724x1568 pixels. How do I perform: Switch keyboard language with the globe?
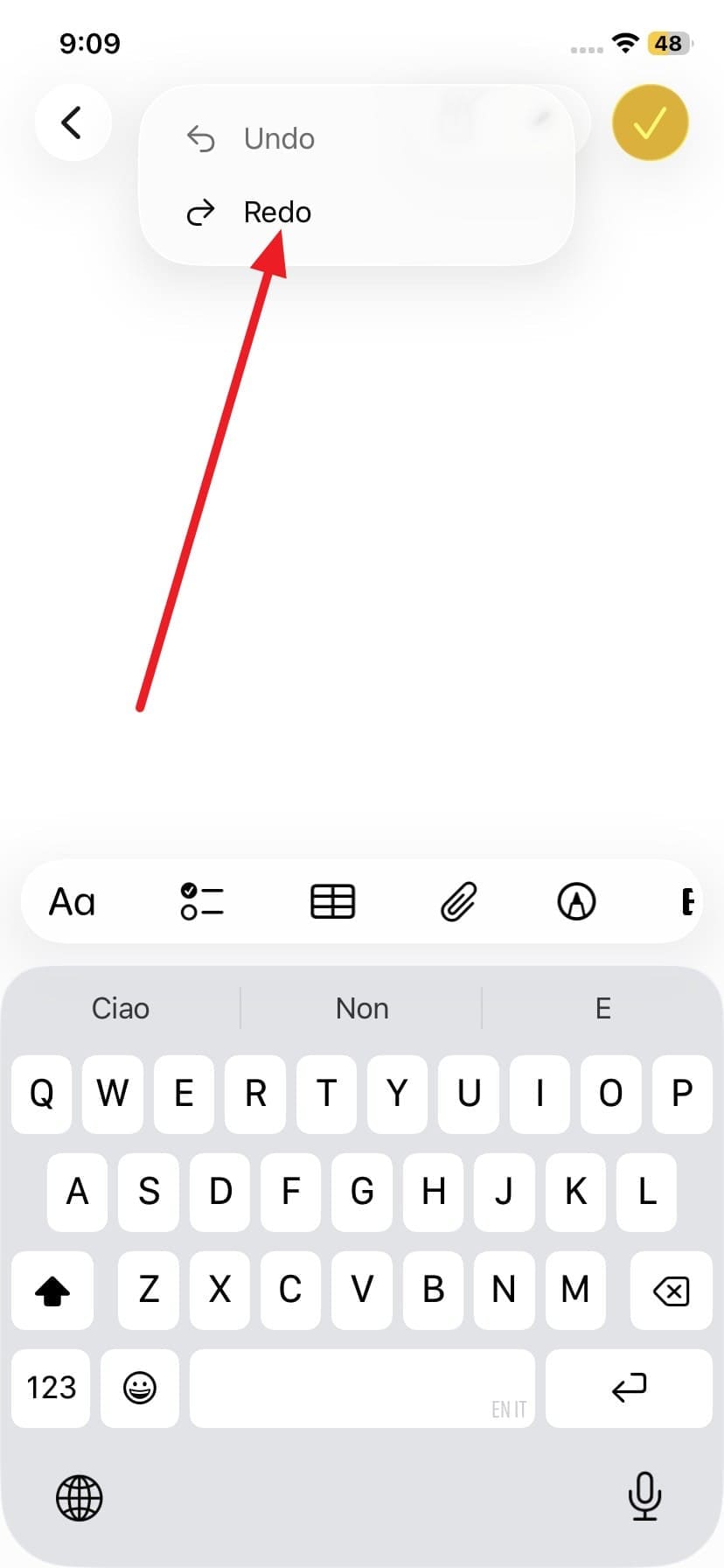(x=79, y=1498)
